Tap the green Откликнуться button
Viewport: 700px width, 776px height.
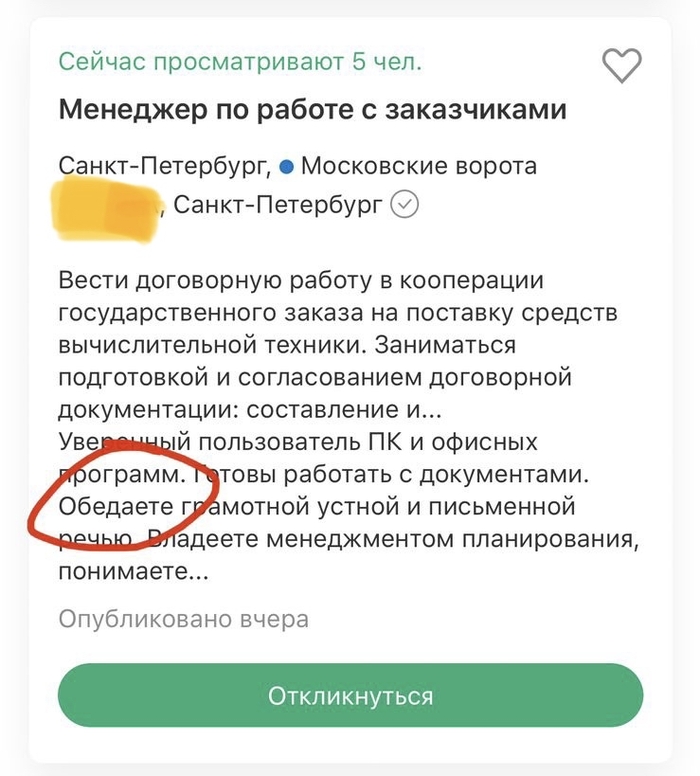click(350, 696)
